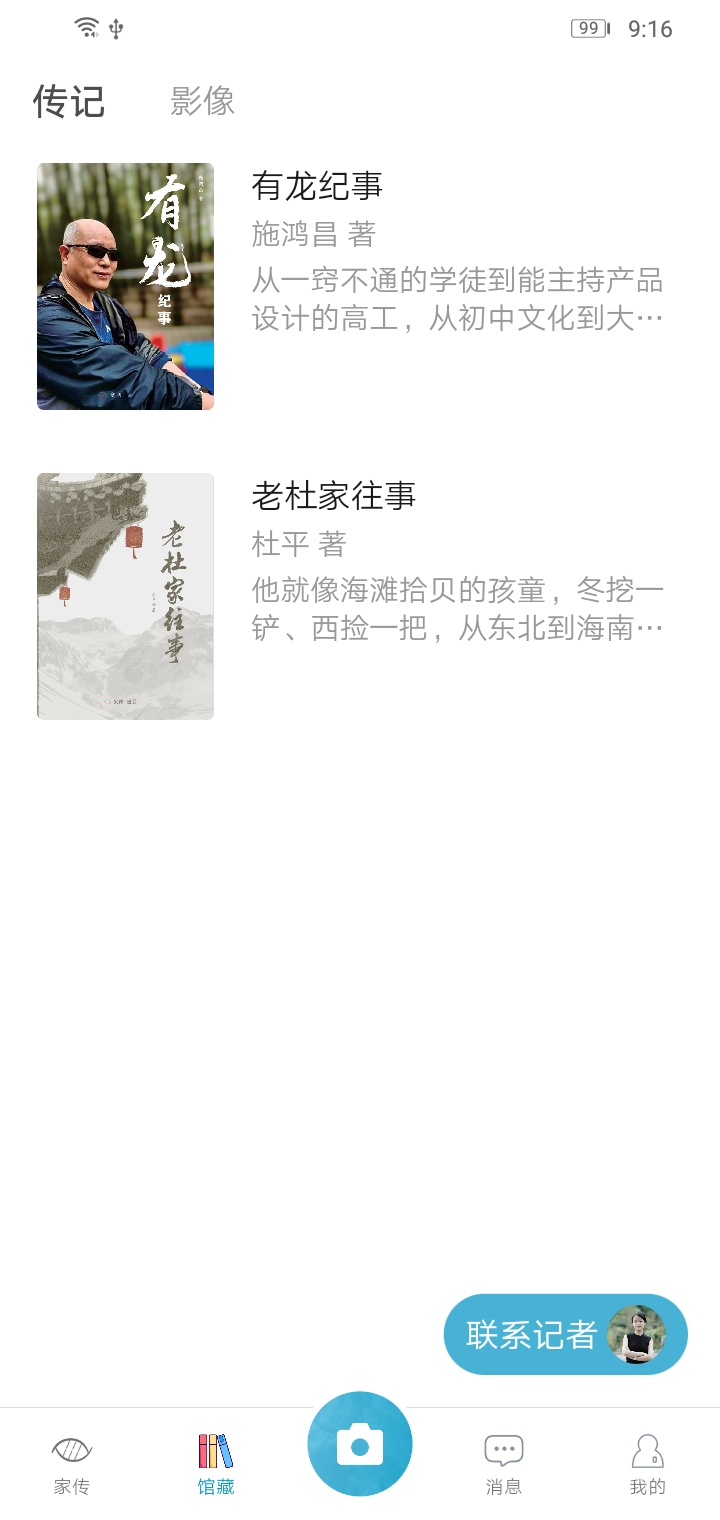Tap the 联系记者 button
Image resolution: width=720 pixels, height=1520 pixels.
(565, 1334)
